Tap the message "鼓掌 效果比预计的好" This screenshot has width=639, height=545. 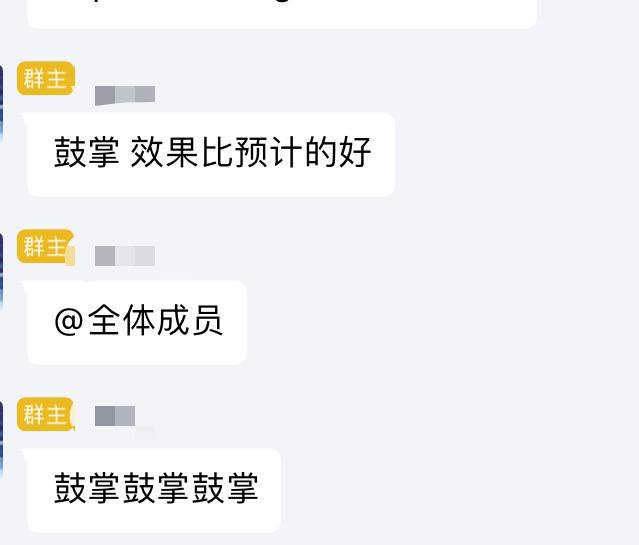[211, 154]
